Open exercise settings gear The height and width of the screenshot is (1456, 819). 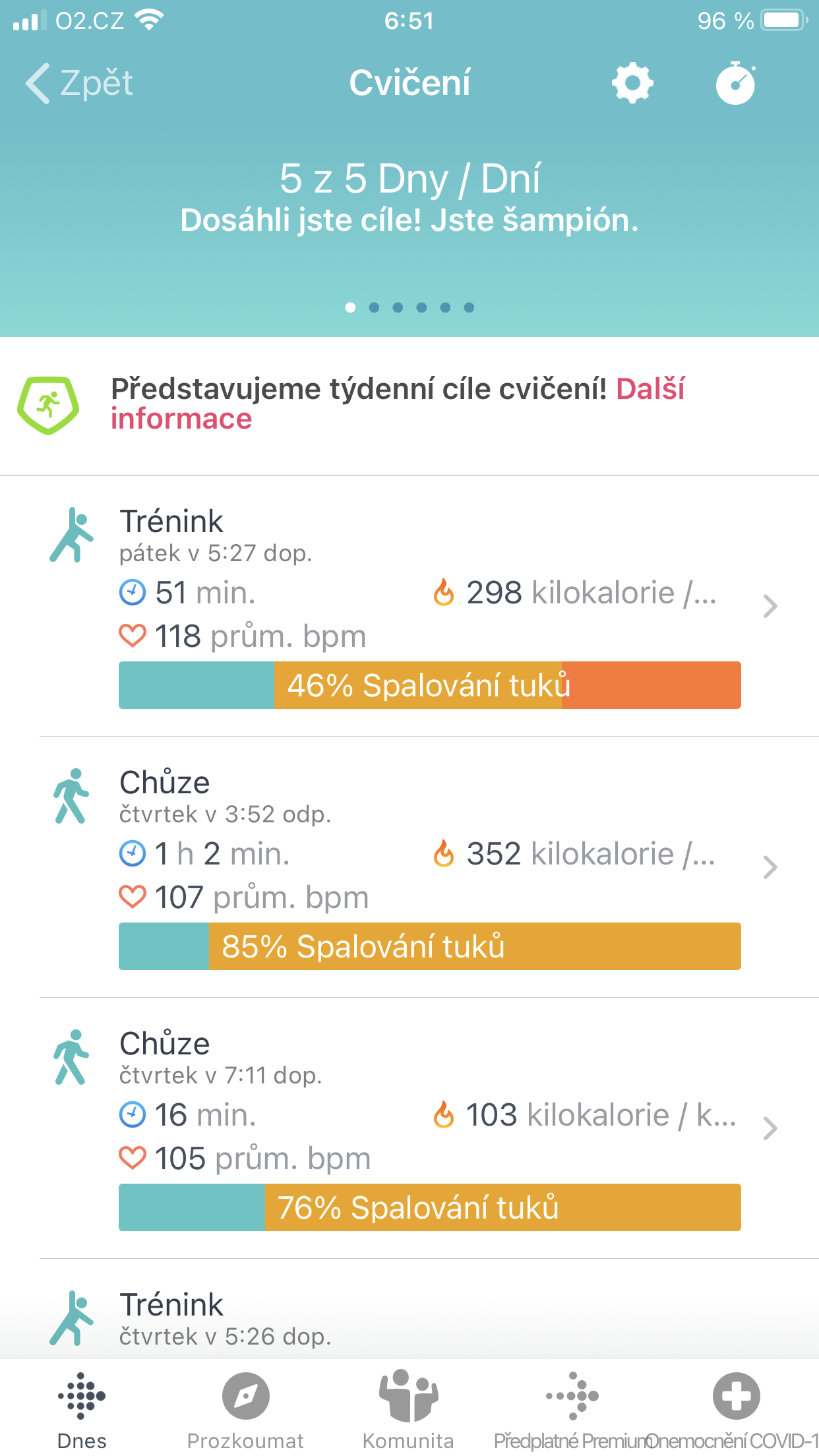(x=632, y=83)
